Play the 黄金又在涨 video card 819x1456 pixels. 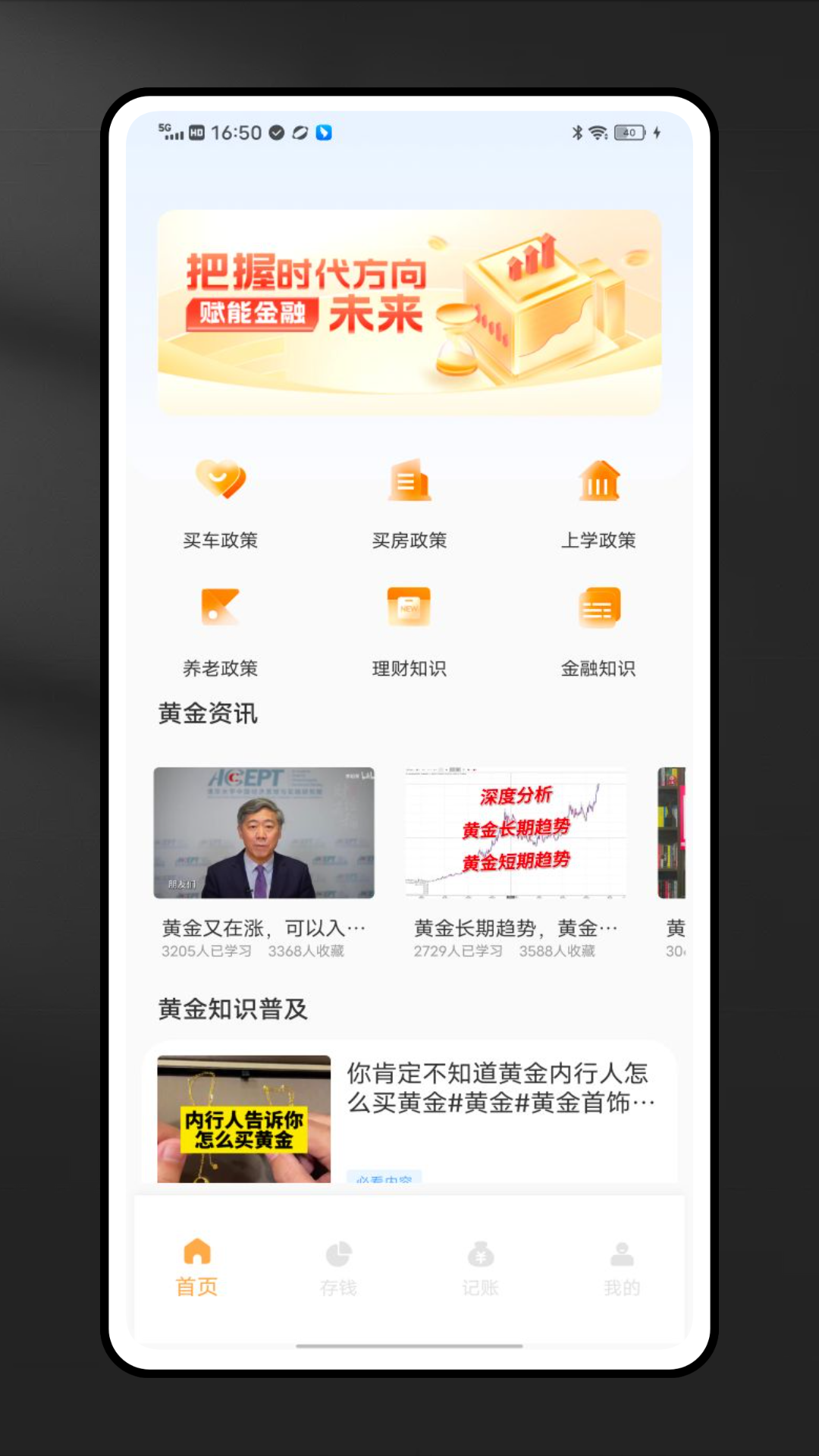pyautogui.click(x=264, y=834)
